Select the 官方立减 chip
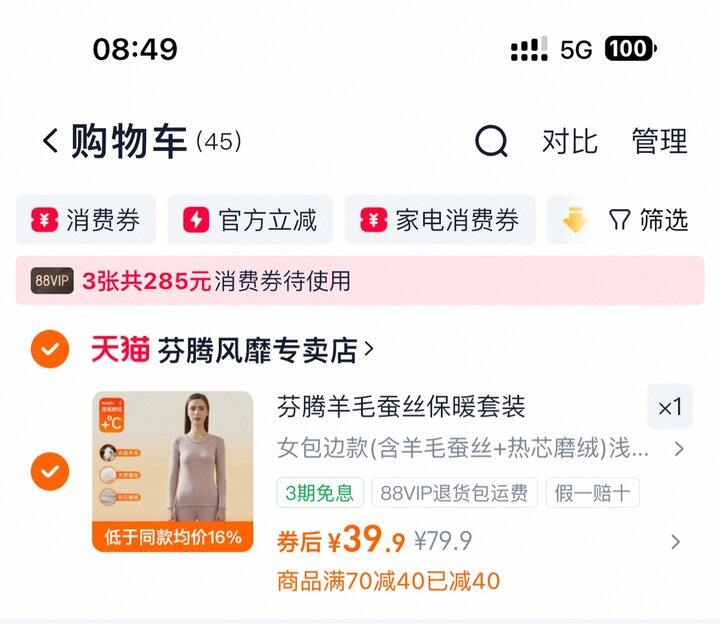Screen dimensions: 720x624 coord(250,219)
